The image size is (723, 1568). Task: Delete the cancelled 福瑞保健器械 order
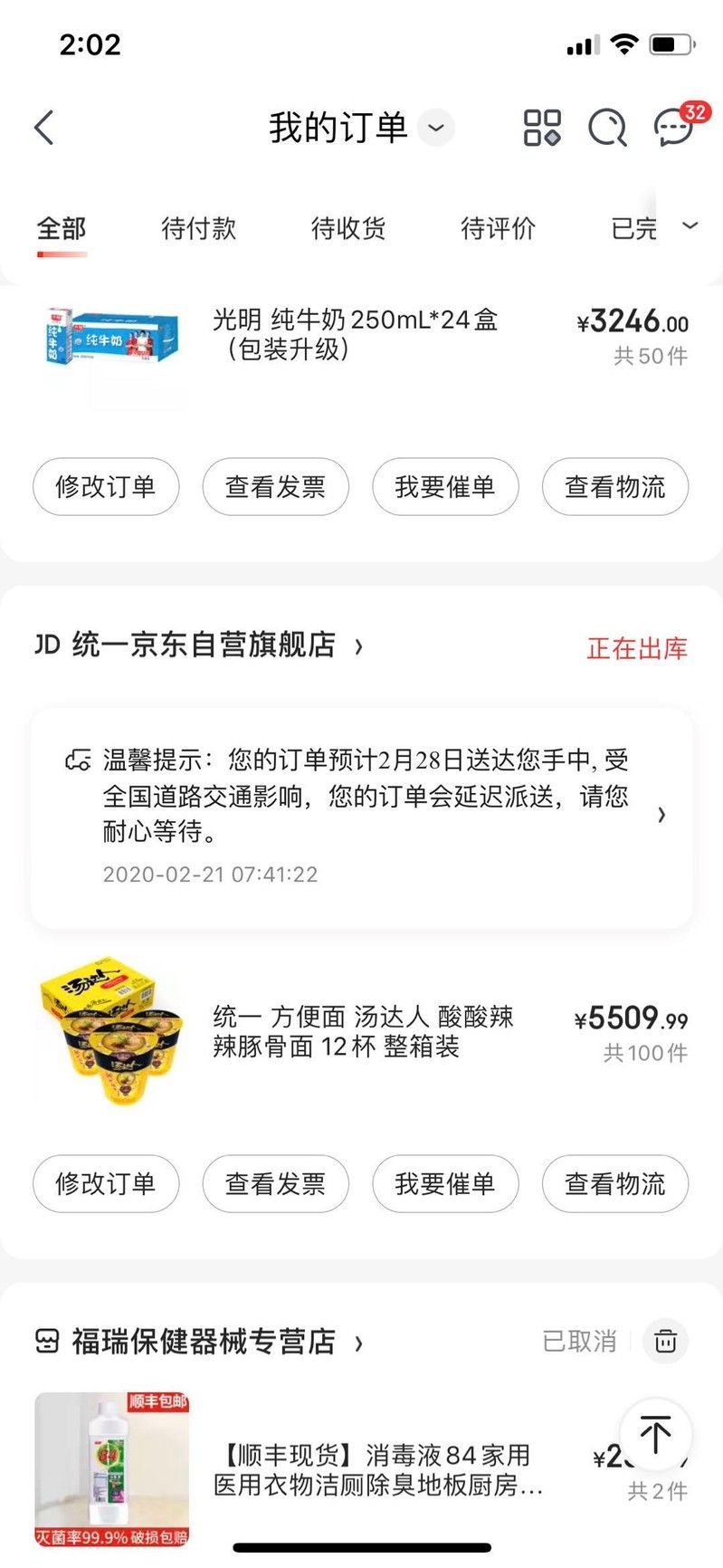point(665,1341)
